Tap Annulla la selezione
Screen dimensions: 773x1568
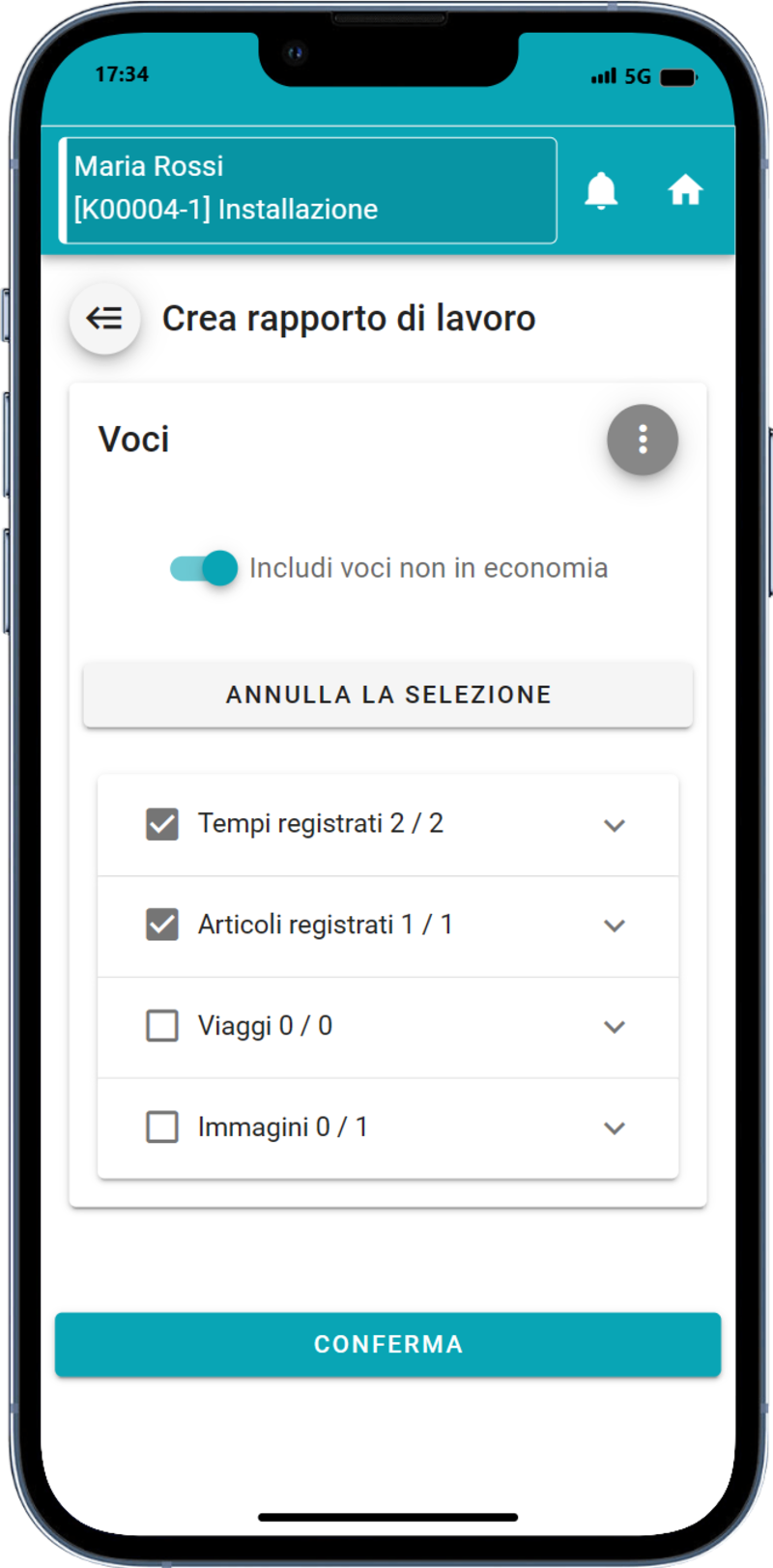pyautogui.click(x=387, y=695)
